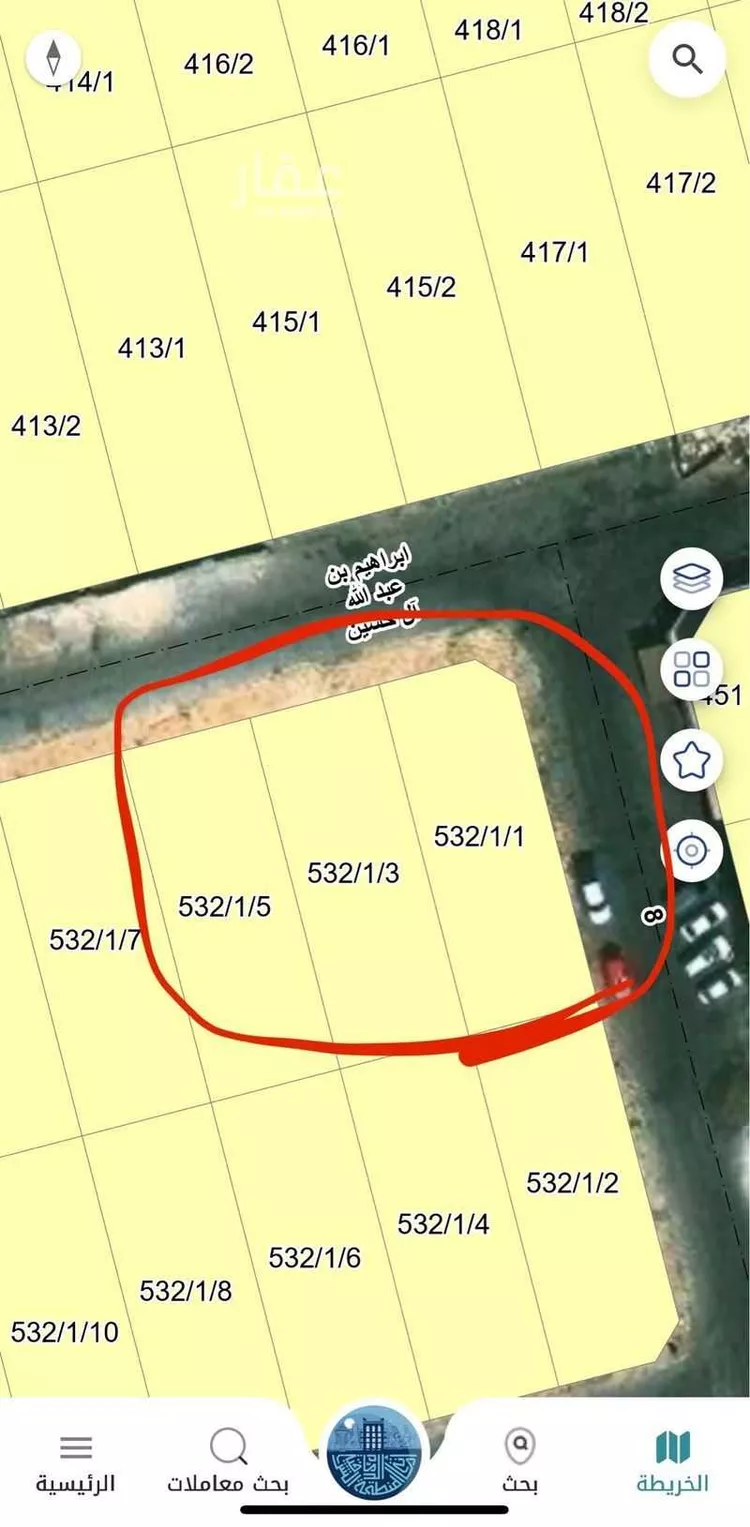Open the بحث معاملات tab
The width and height of the screenshot is (750, 1527).
point(228,1461)
